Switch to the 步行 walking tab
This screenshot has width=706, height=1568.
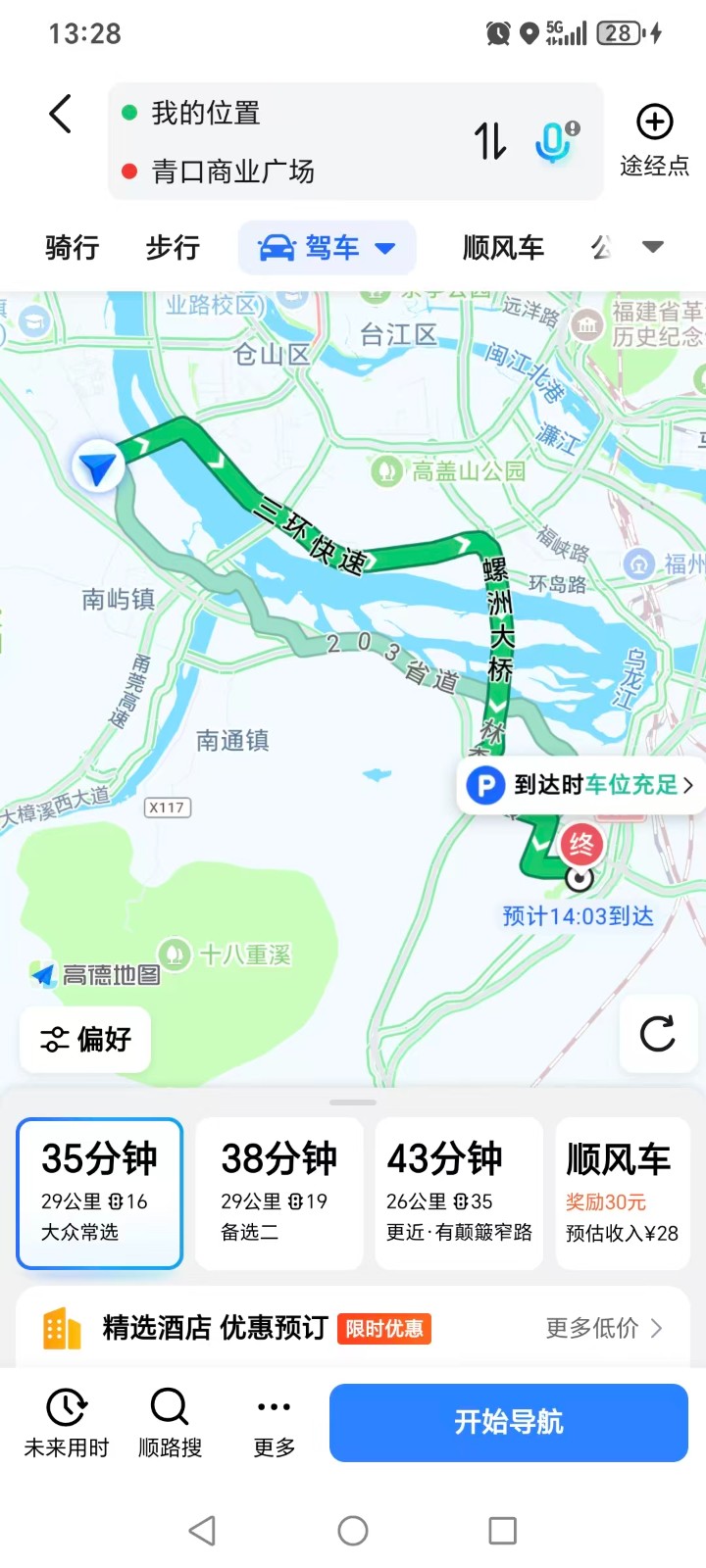173,248
